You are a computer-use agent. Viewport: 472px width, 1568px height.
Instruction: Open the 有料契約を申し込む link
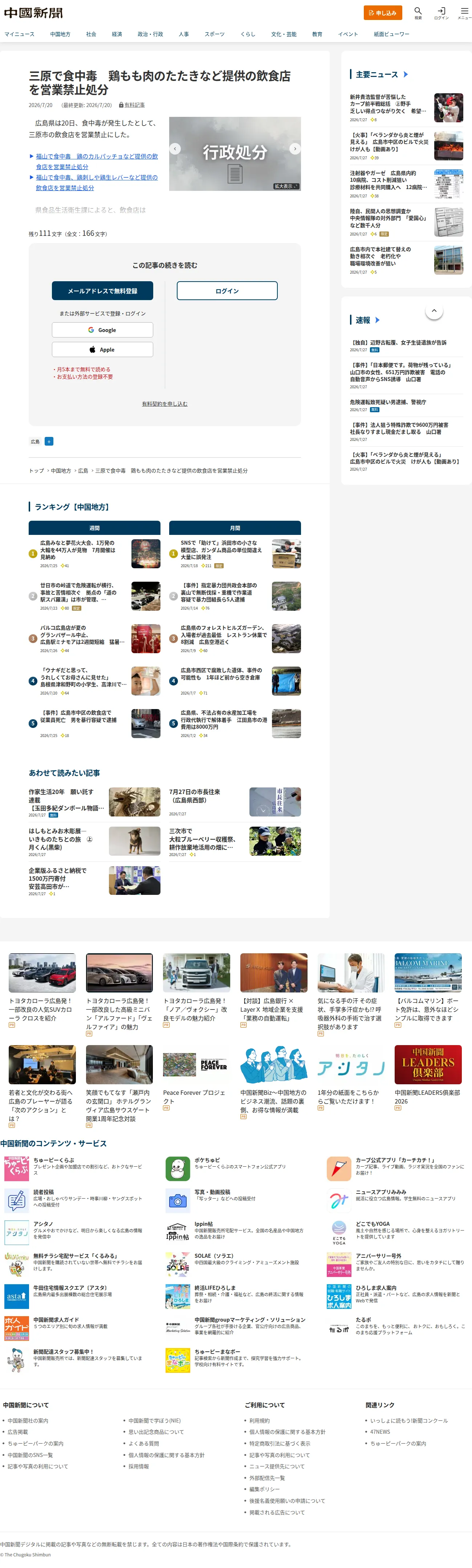tap(164, 404)
